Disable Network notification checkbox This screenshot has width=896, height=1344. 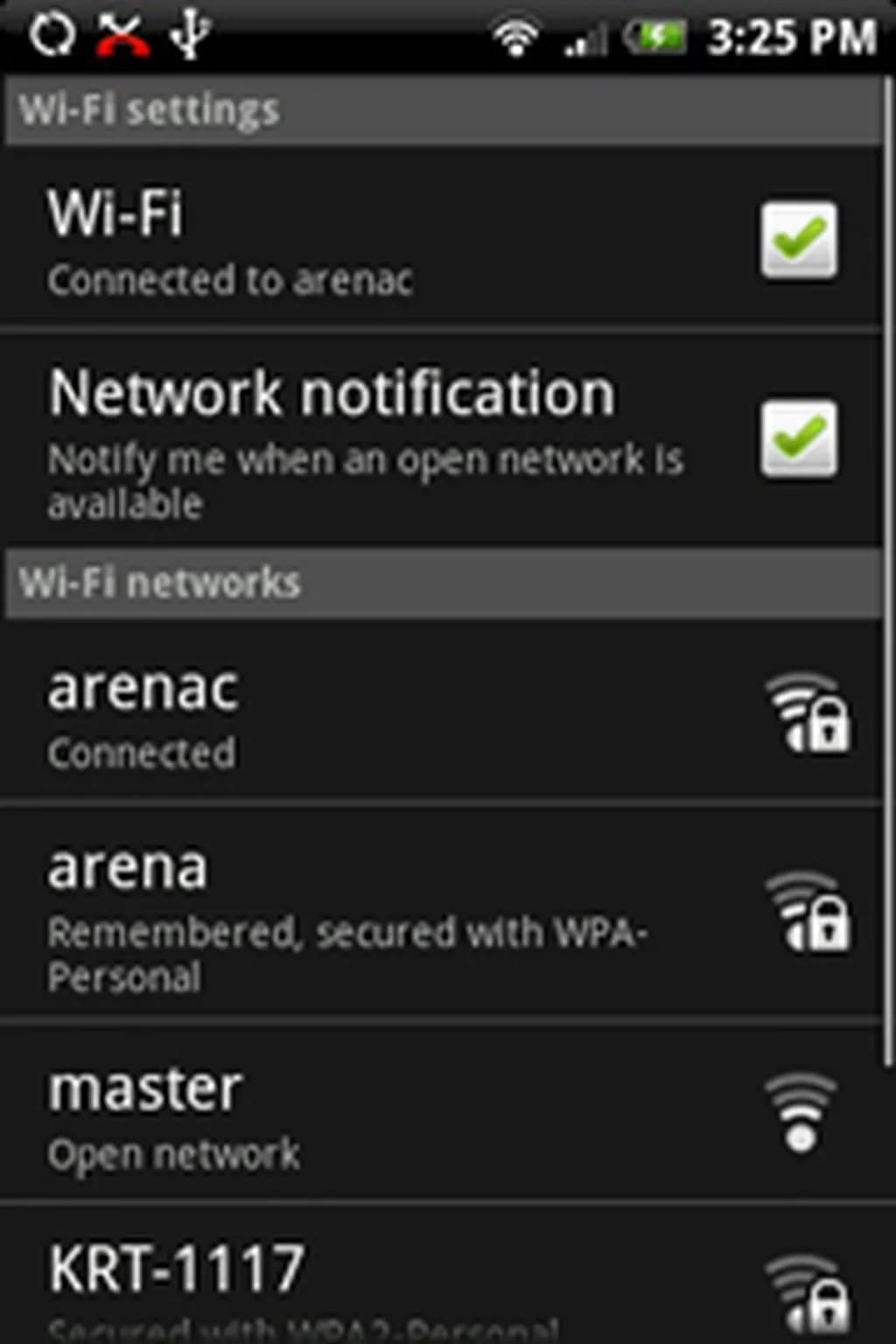(x=798, y=439)
